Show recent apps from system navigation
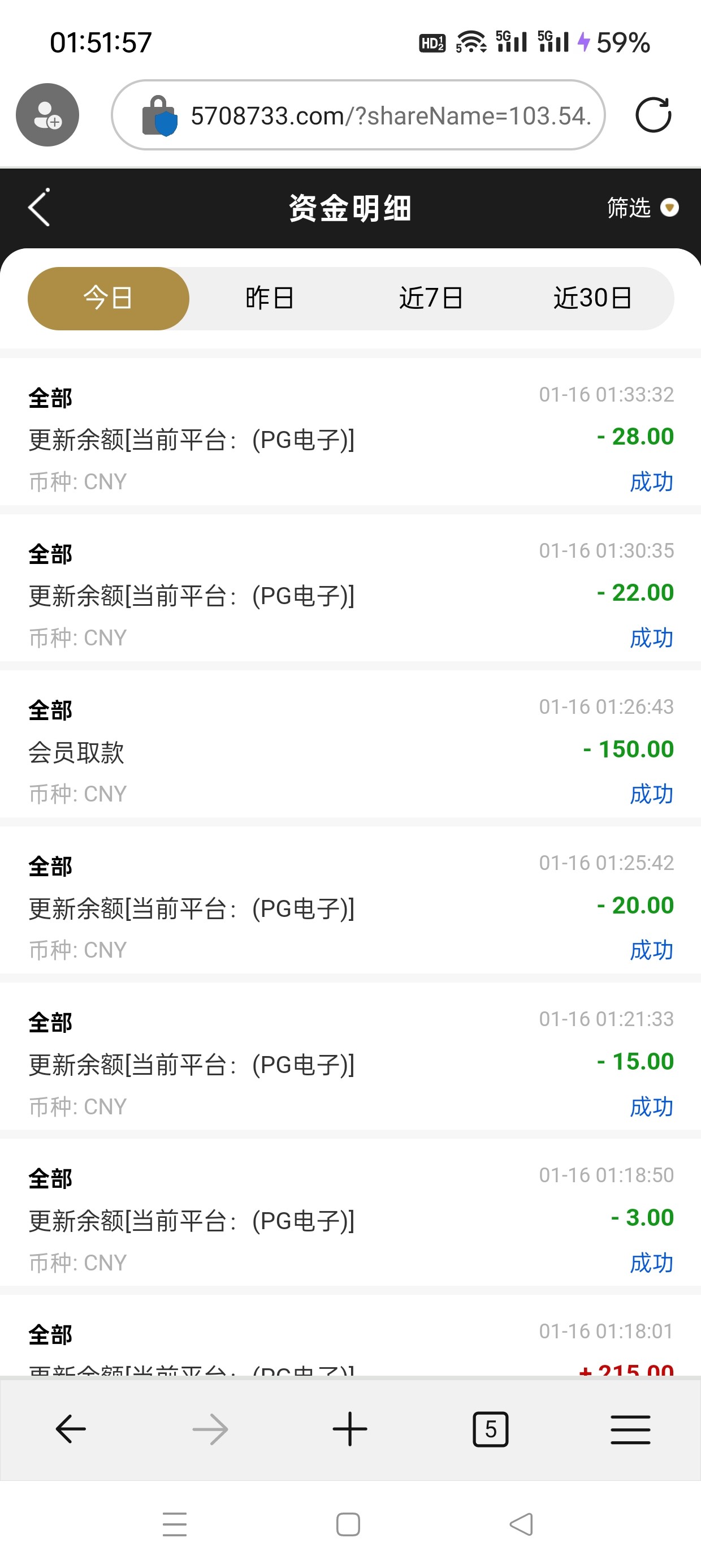Screen dimensions: 701x1568 click(175, 1524)
